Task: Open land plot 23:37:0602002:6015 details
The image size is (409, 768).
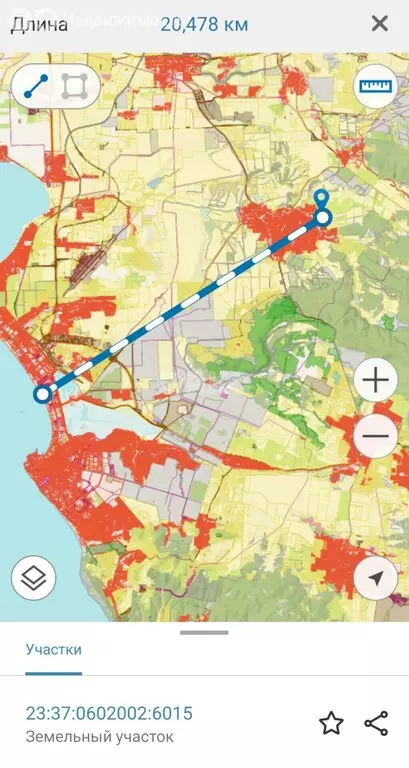Action: click(109, 723)
